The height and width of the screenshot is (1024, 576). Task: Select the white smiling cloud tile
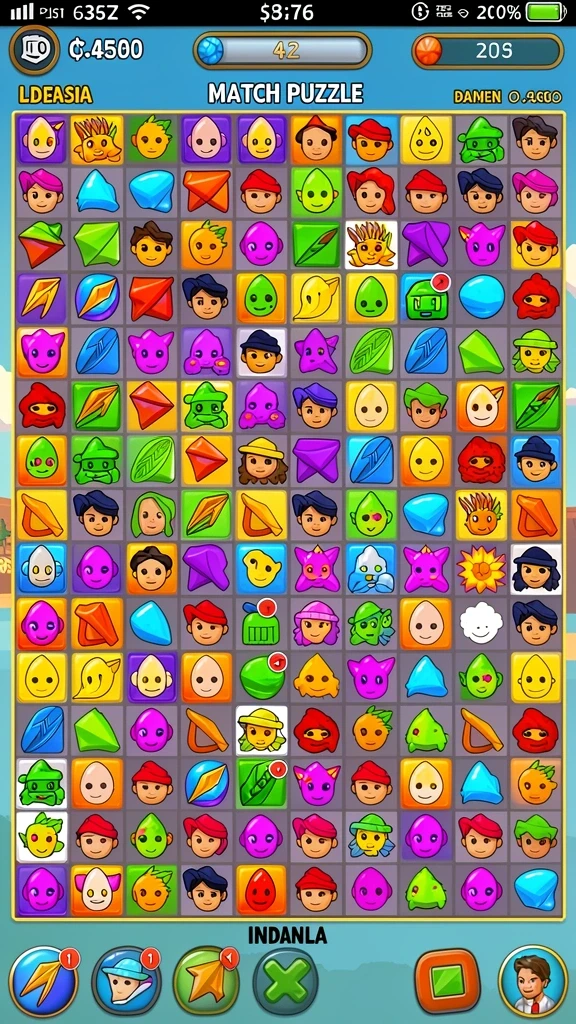click(x=481, y=622)
